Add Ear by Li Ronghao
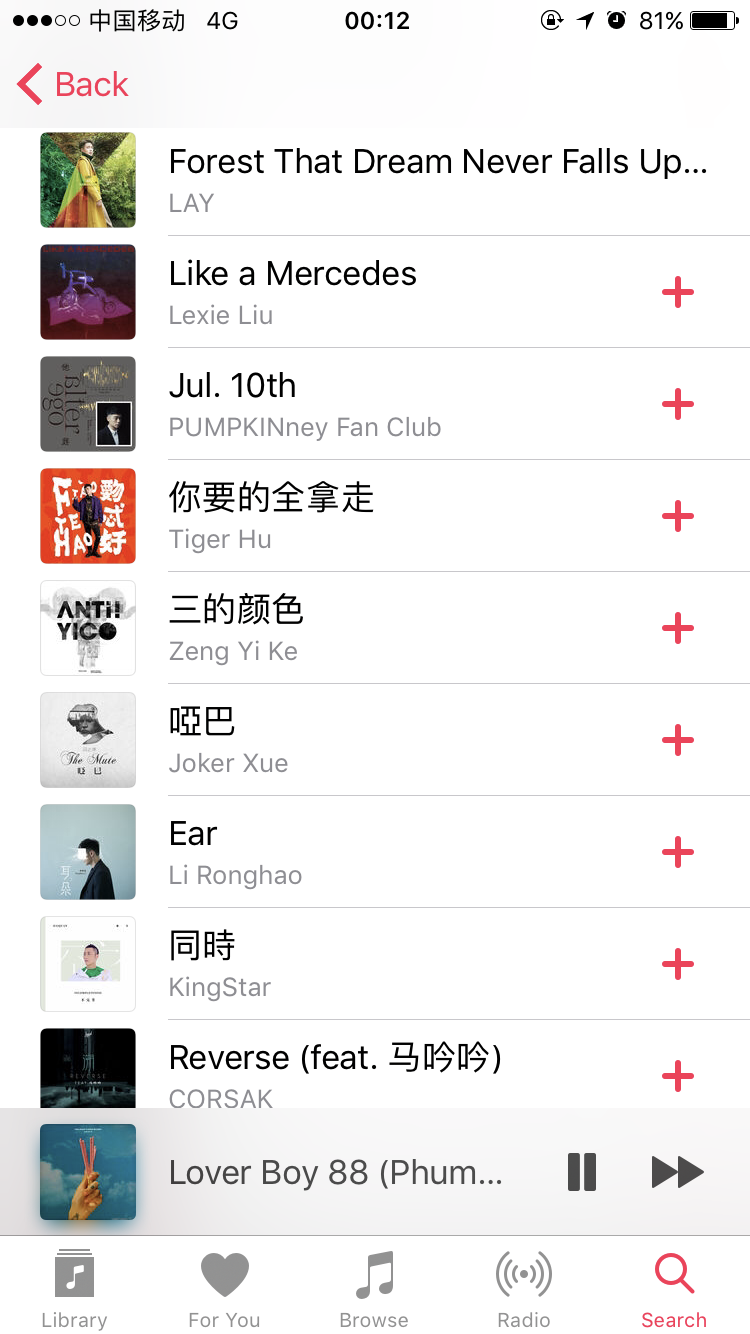The height and width of the screenshot is (1334, 750). 678,852
